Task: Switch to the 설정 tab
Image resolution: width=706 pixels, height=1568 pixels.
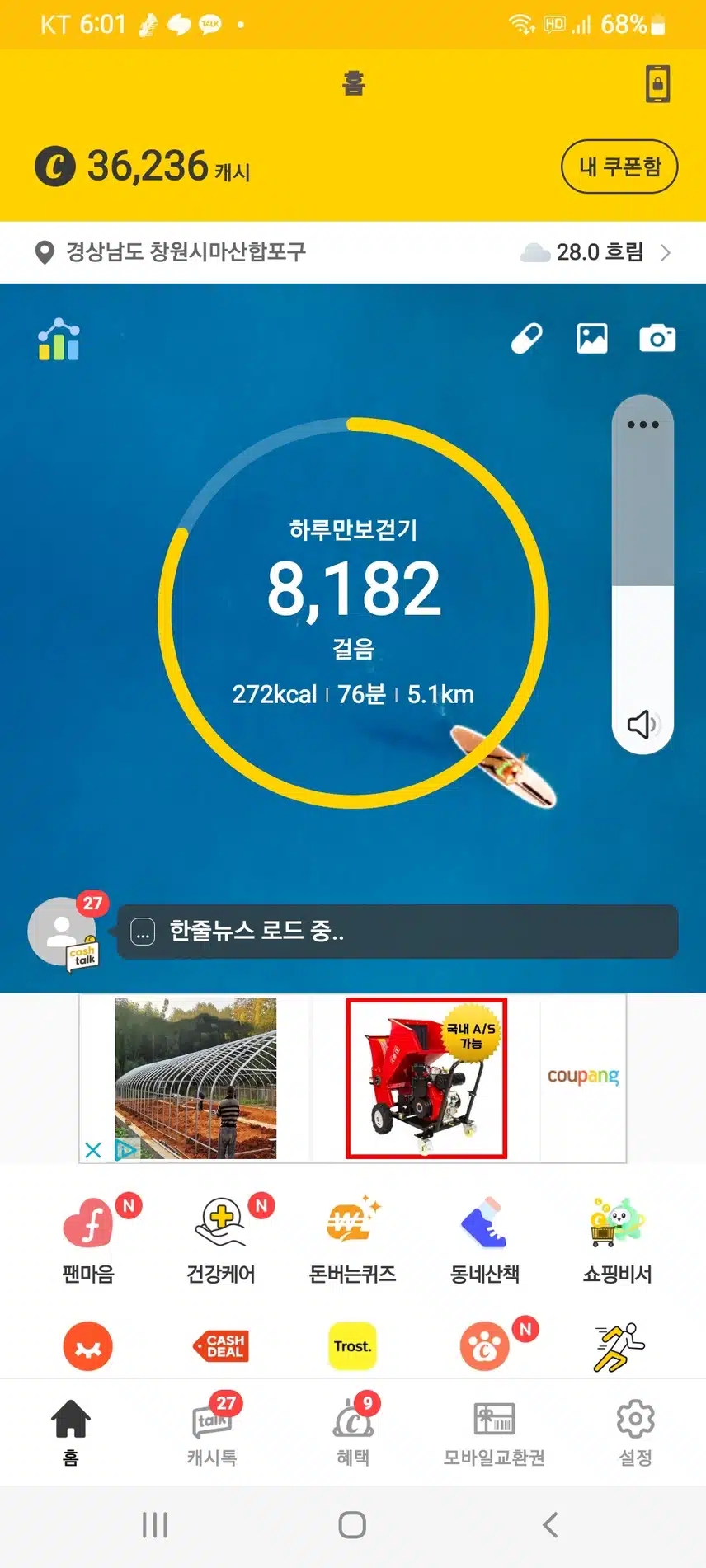Action: [x=636, y=1433]
